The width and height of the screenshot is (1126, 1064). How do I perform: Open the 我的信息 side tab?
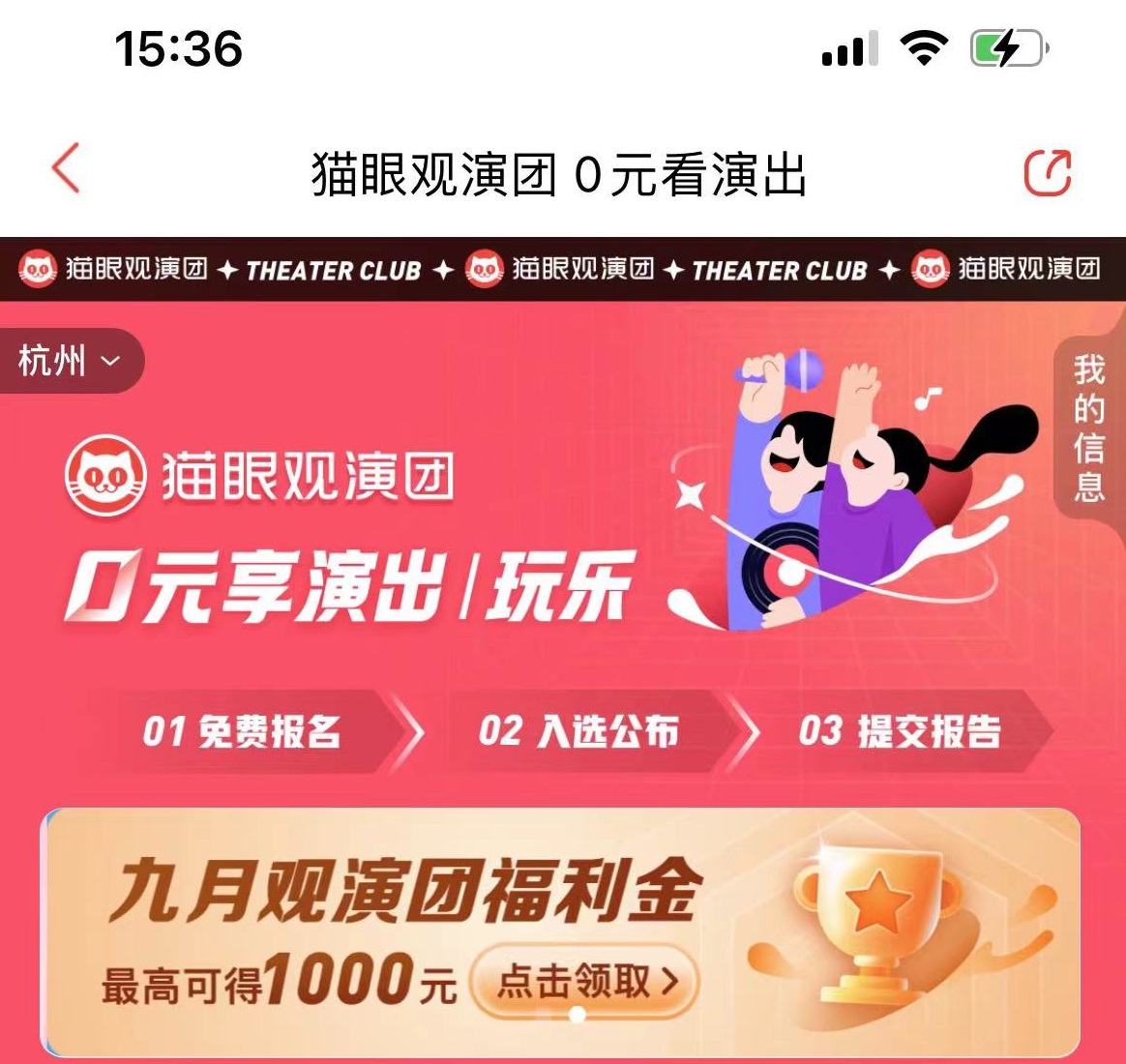coord(1089,428)
